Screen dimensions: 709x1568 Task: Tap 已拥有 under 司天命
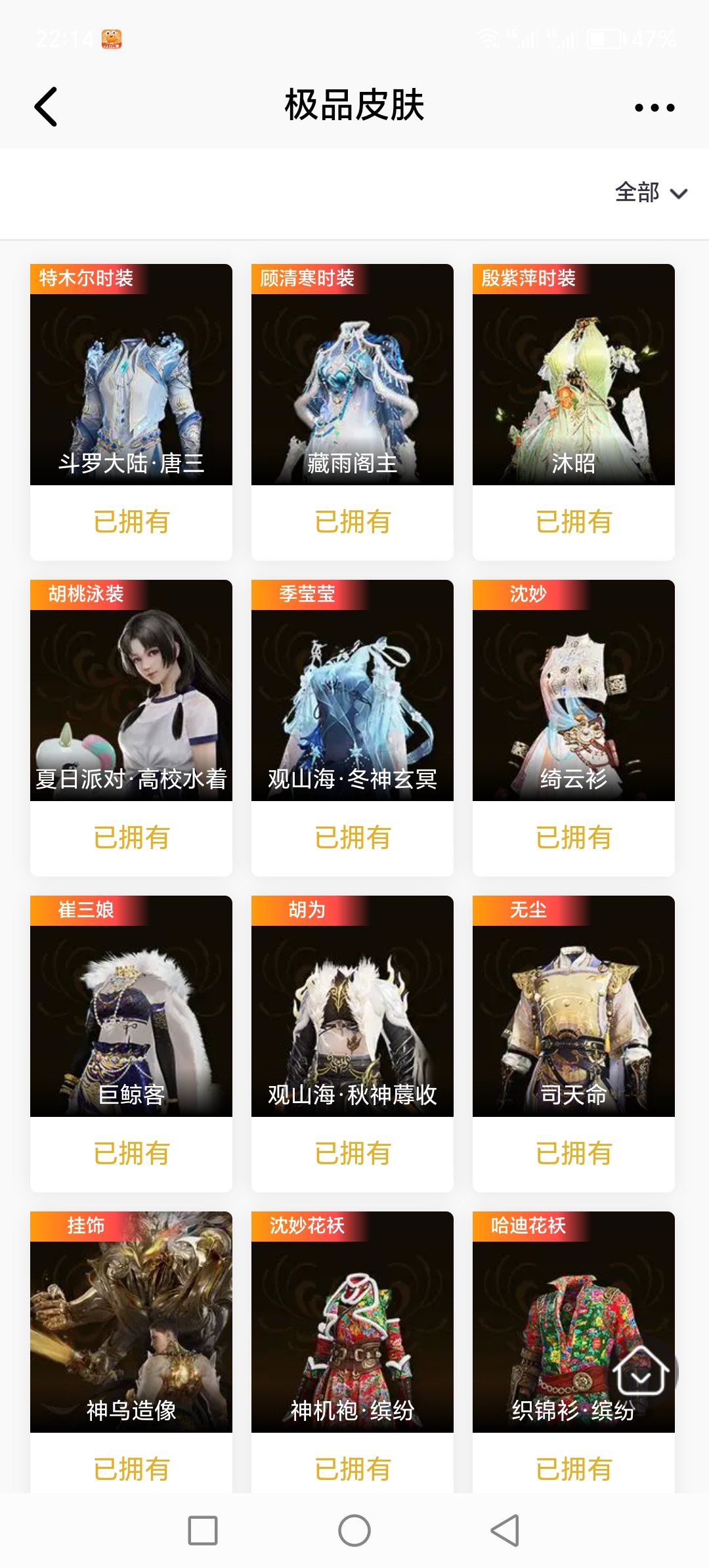[573, 1153]
